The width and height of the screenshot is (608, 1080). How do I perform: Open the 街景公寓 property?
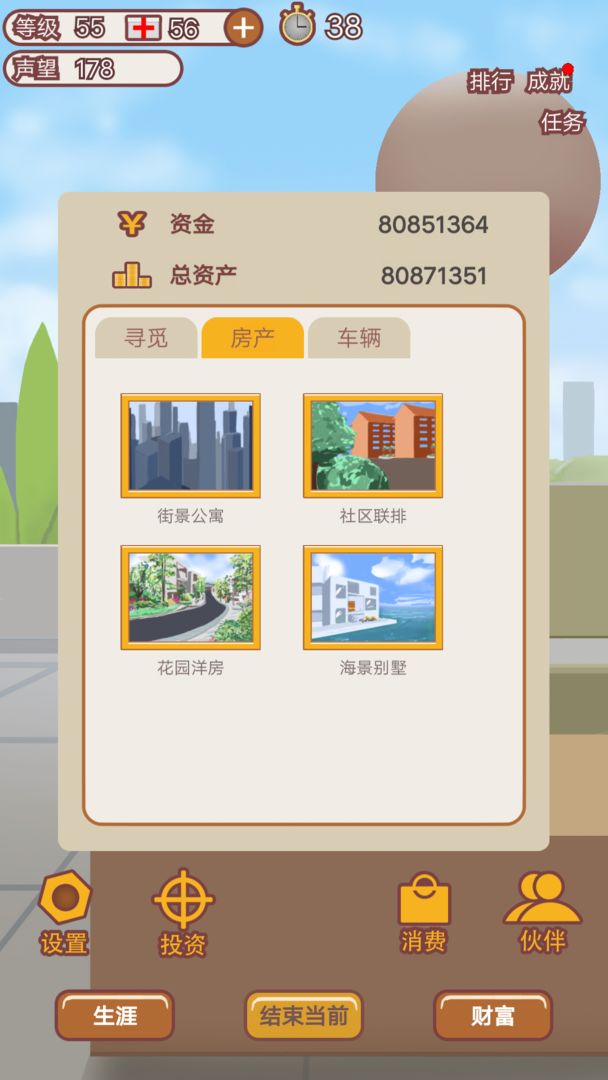[x=190, y=446]
